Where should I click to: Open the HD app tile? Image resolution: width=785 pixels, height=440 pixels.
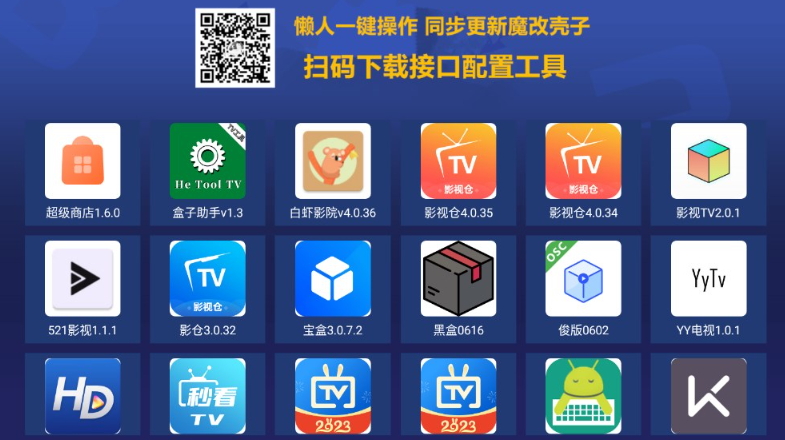[x=83, y=395]
